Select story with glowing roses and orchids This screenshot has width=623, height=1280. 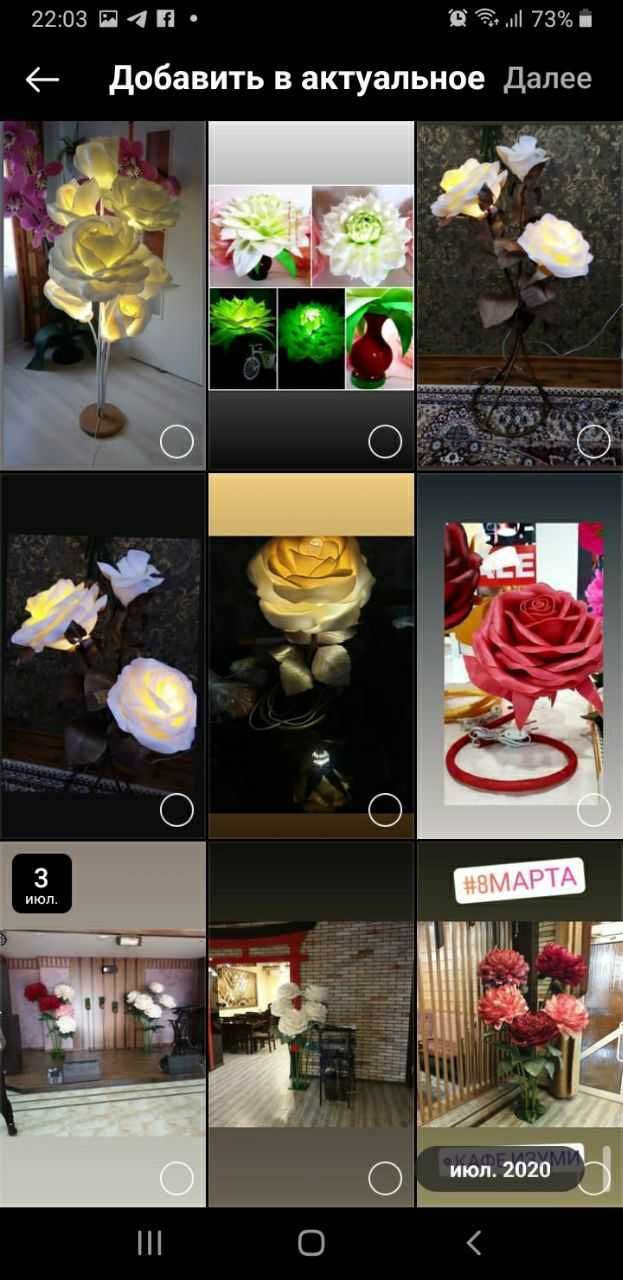point(103,295)
